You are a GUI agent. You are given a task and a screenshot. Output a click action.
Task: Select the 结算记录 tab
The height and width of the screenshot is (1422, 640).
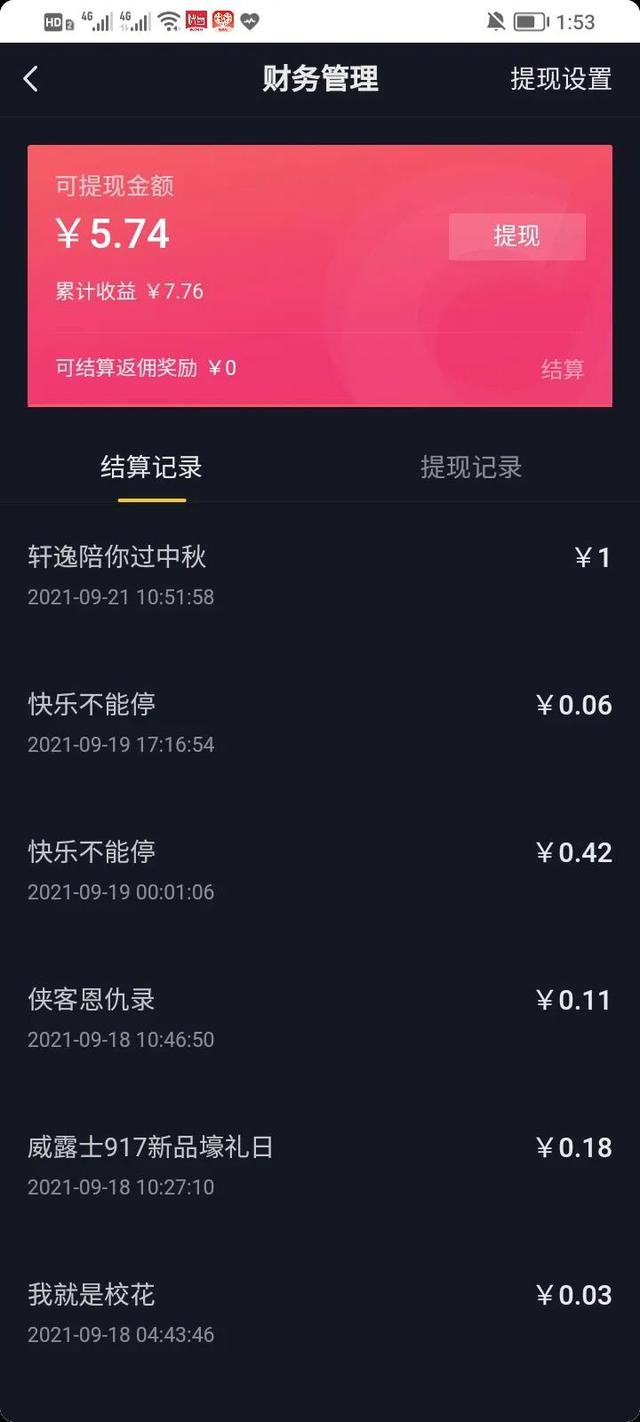(152, 467)
